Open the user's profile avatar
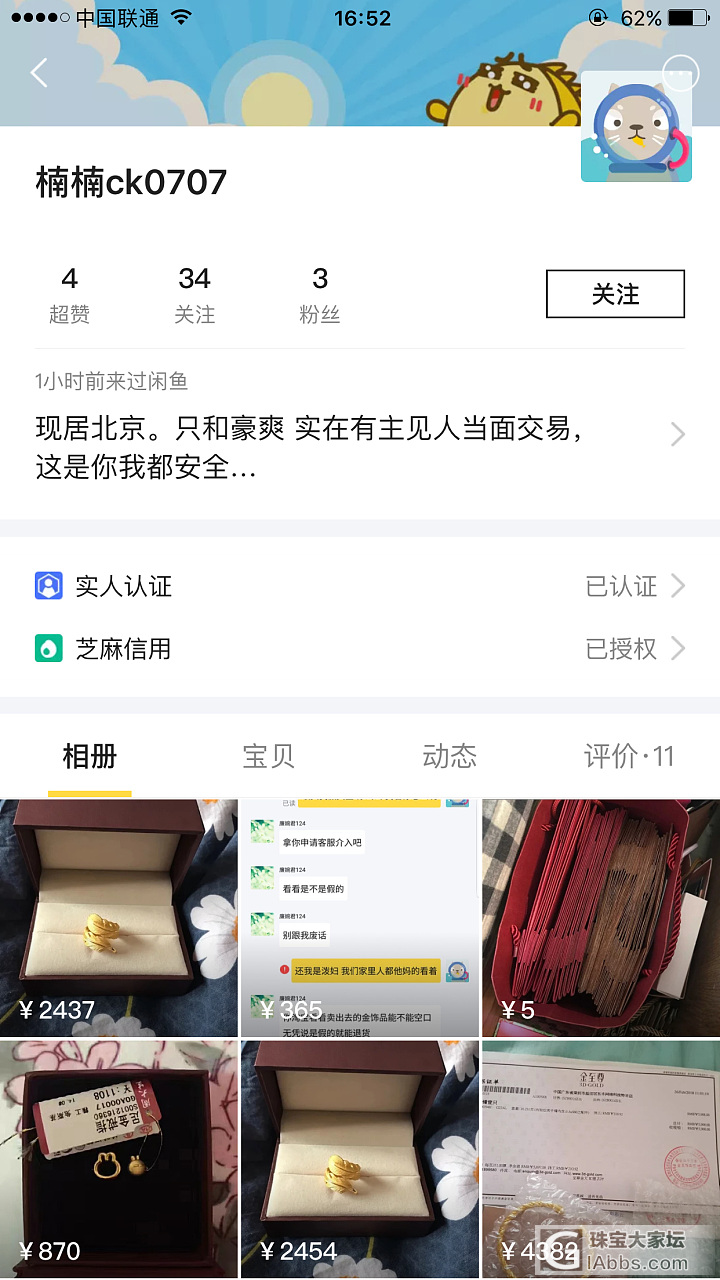720x1280 pixels. click(636, 128)
